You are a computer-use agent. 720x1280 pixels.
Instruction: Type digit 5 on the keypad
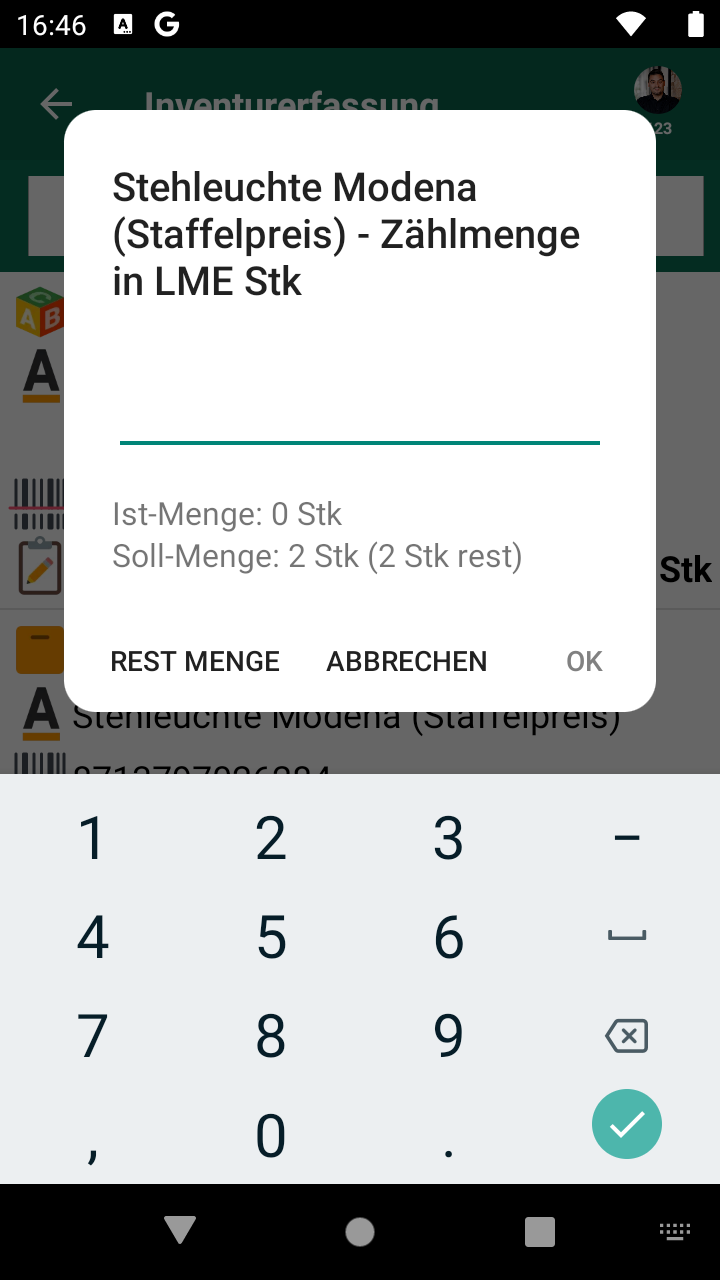[271, 937]
